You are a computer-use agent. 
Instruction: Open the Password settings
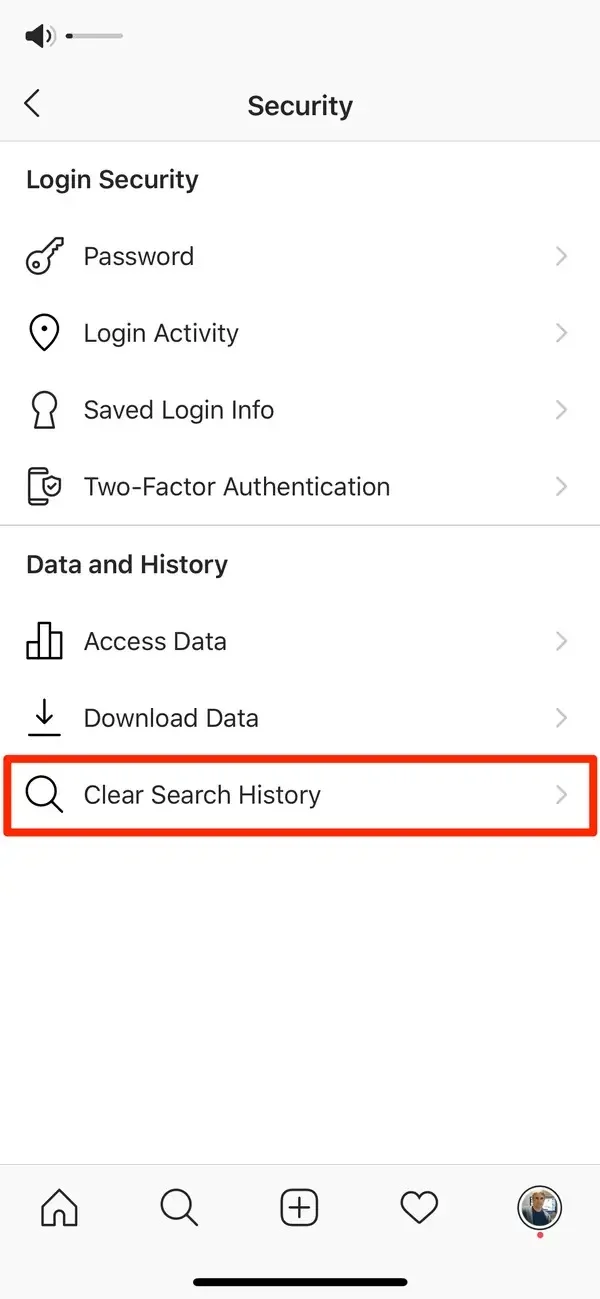tap(298, 257)
